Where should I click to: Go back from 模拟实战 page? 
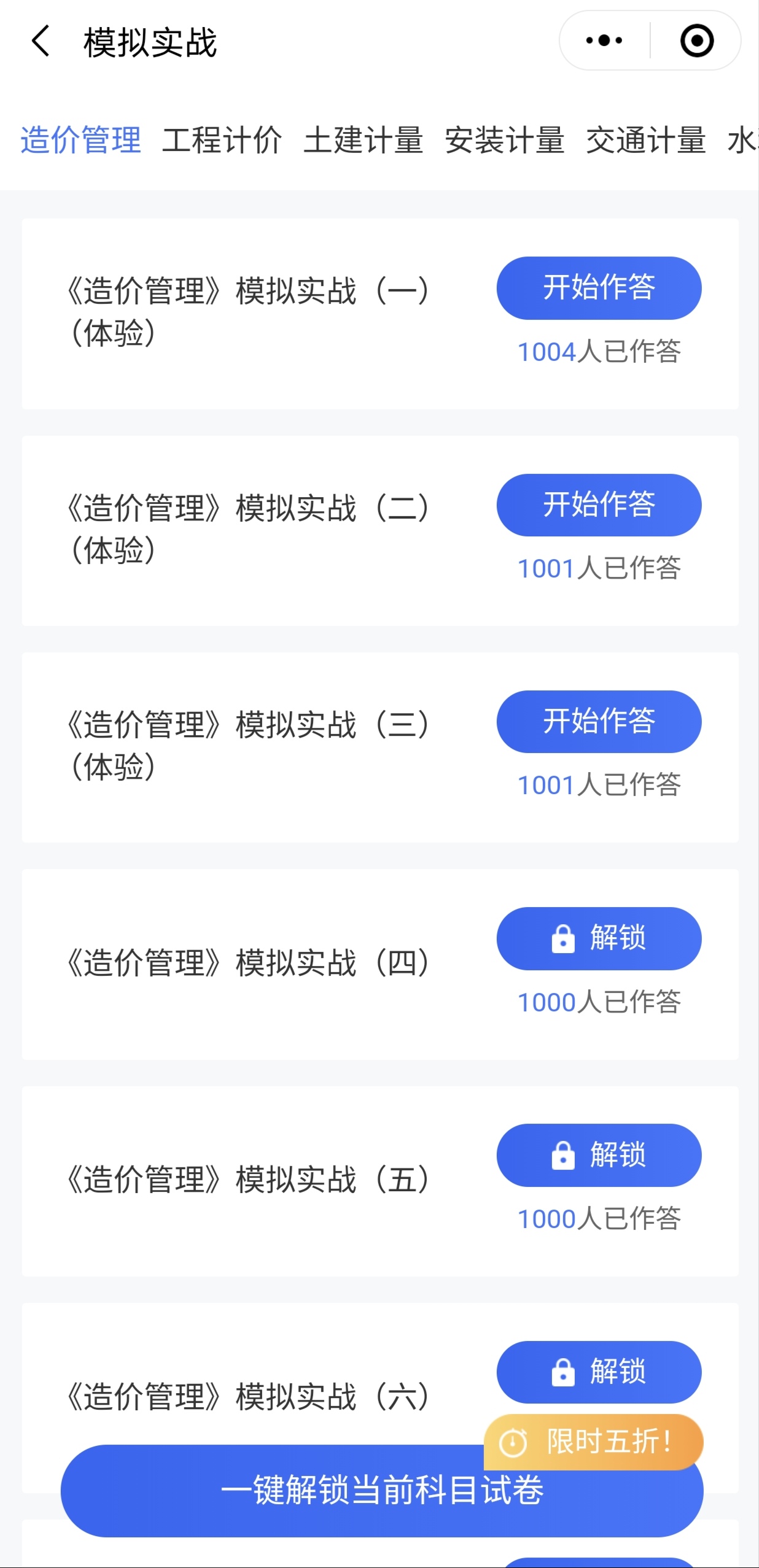click(x=41, y=42)
